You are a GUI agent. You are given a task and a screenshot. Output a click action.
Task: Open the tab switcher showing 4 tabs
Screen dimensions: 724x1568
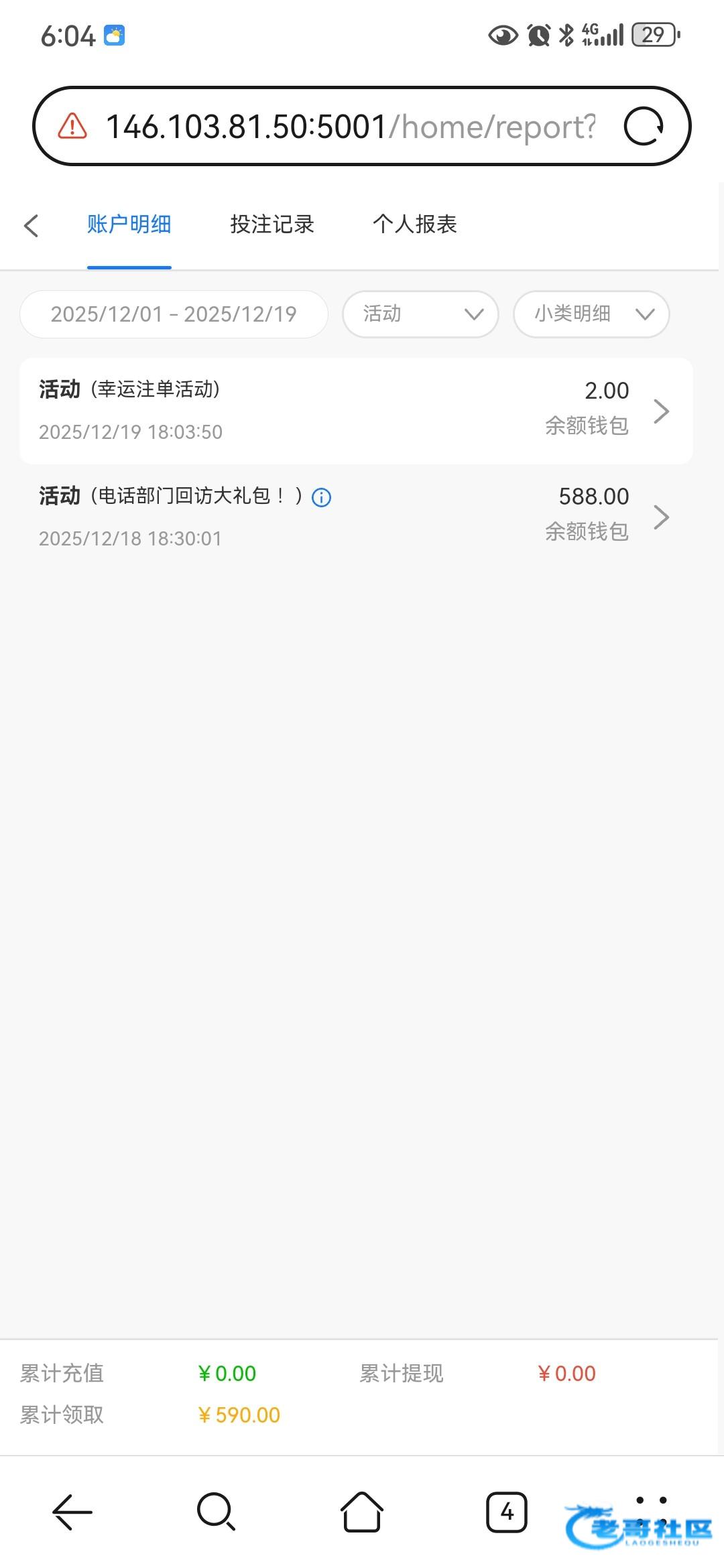(x=507, y=1512)
